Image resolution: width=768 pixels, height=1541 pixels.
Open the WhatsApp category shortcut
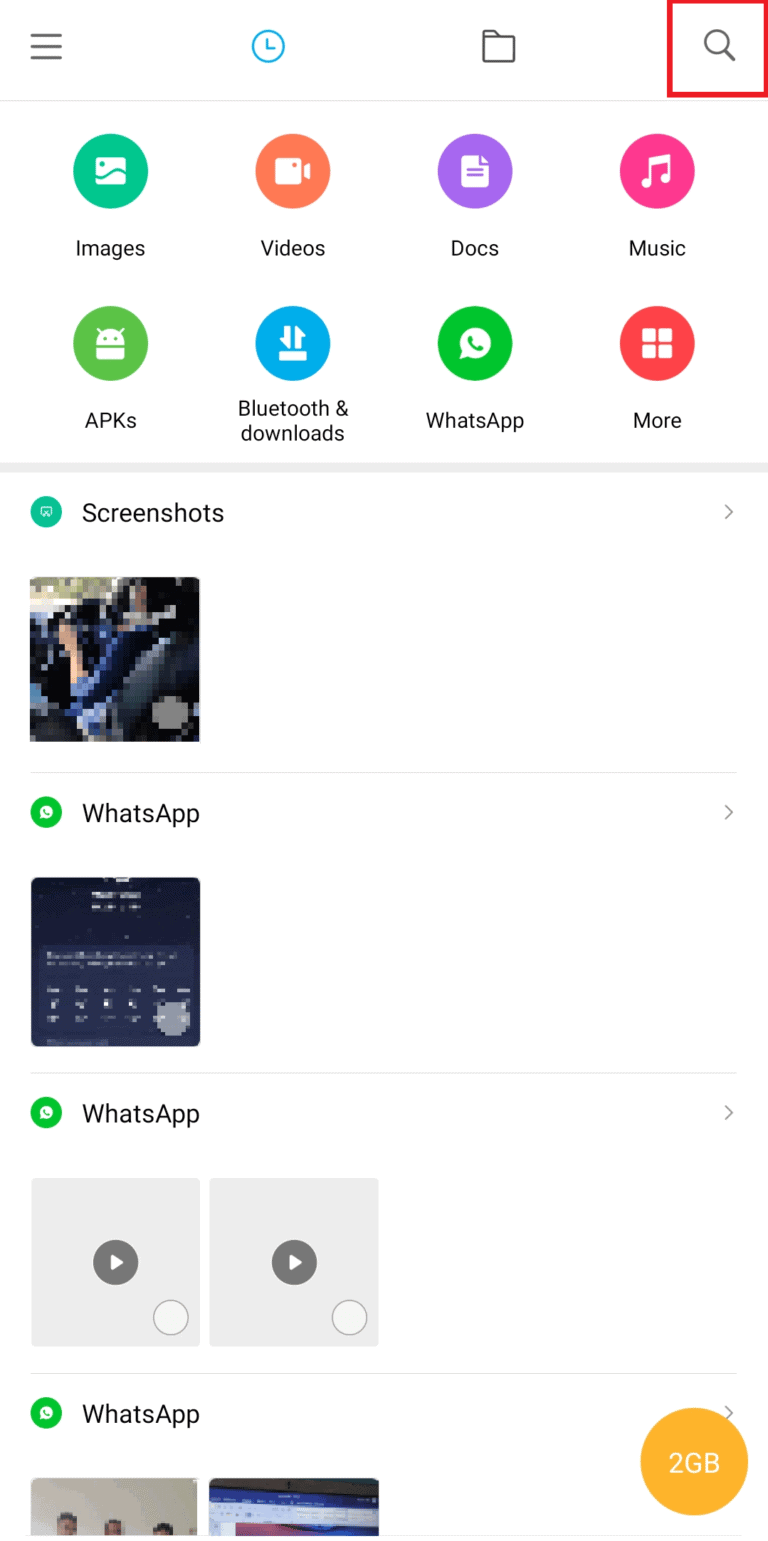tap(475, 344)
